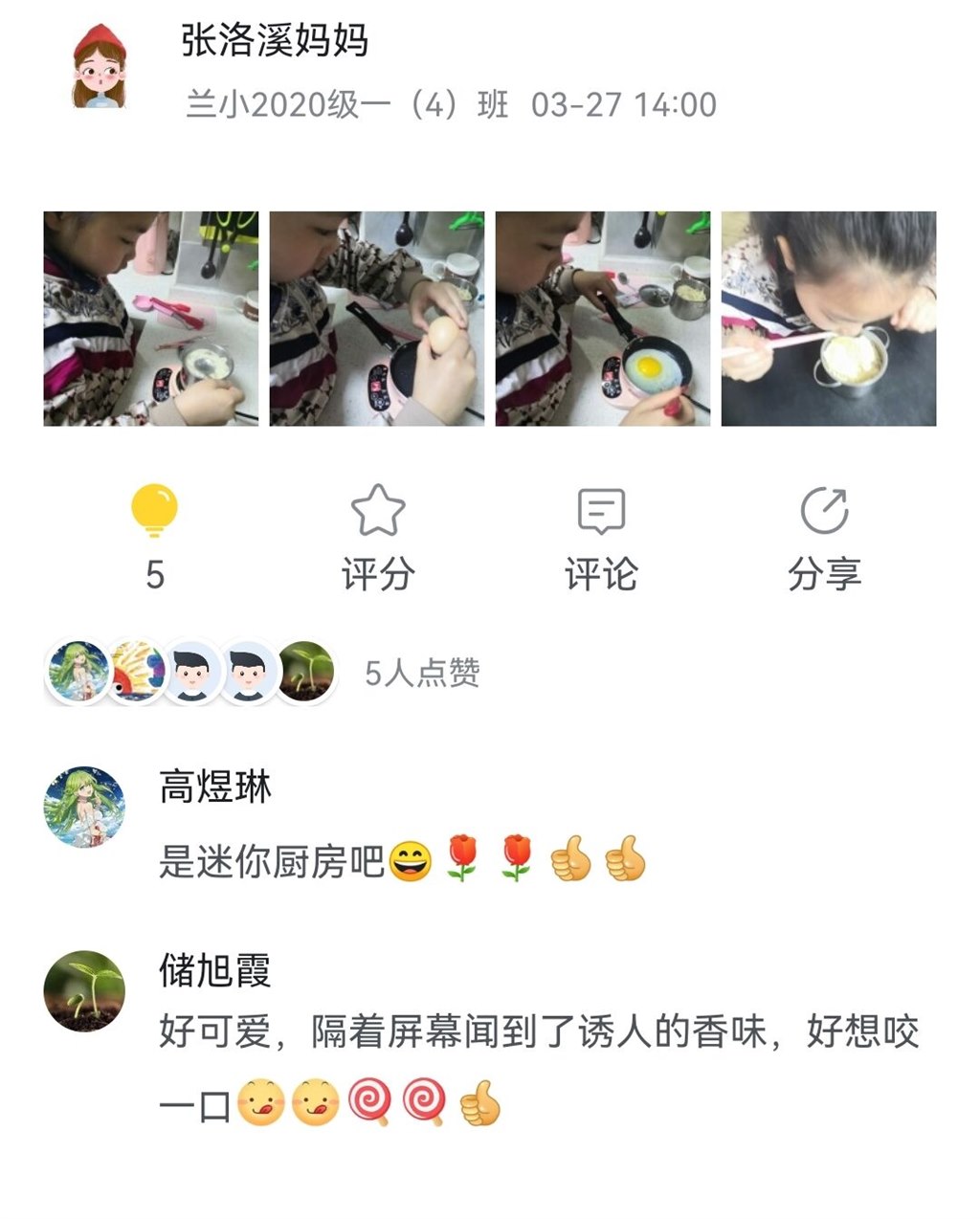The width and height of the screenshot is (980, 1219).
Task: Open the third photo of the fried egg
Action: (603, 319)
